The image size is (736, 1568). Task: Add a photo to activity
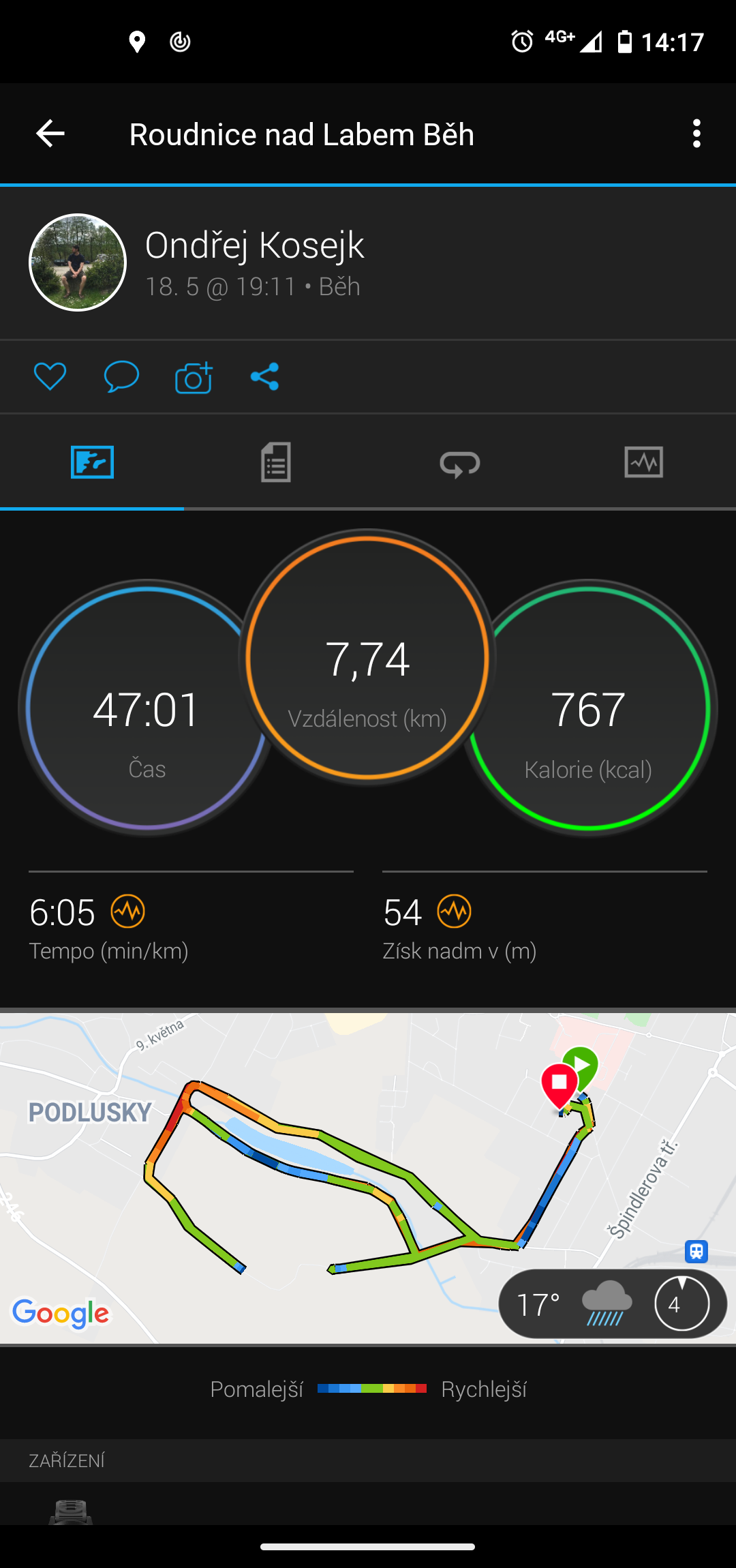[194, 376]
